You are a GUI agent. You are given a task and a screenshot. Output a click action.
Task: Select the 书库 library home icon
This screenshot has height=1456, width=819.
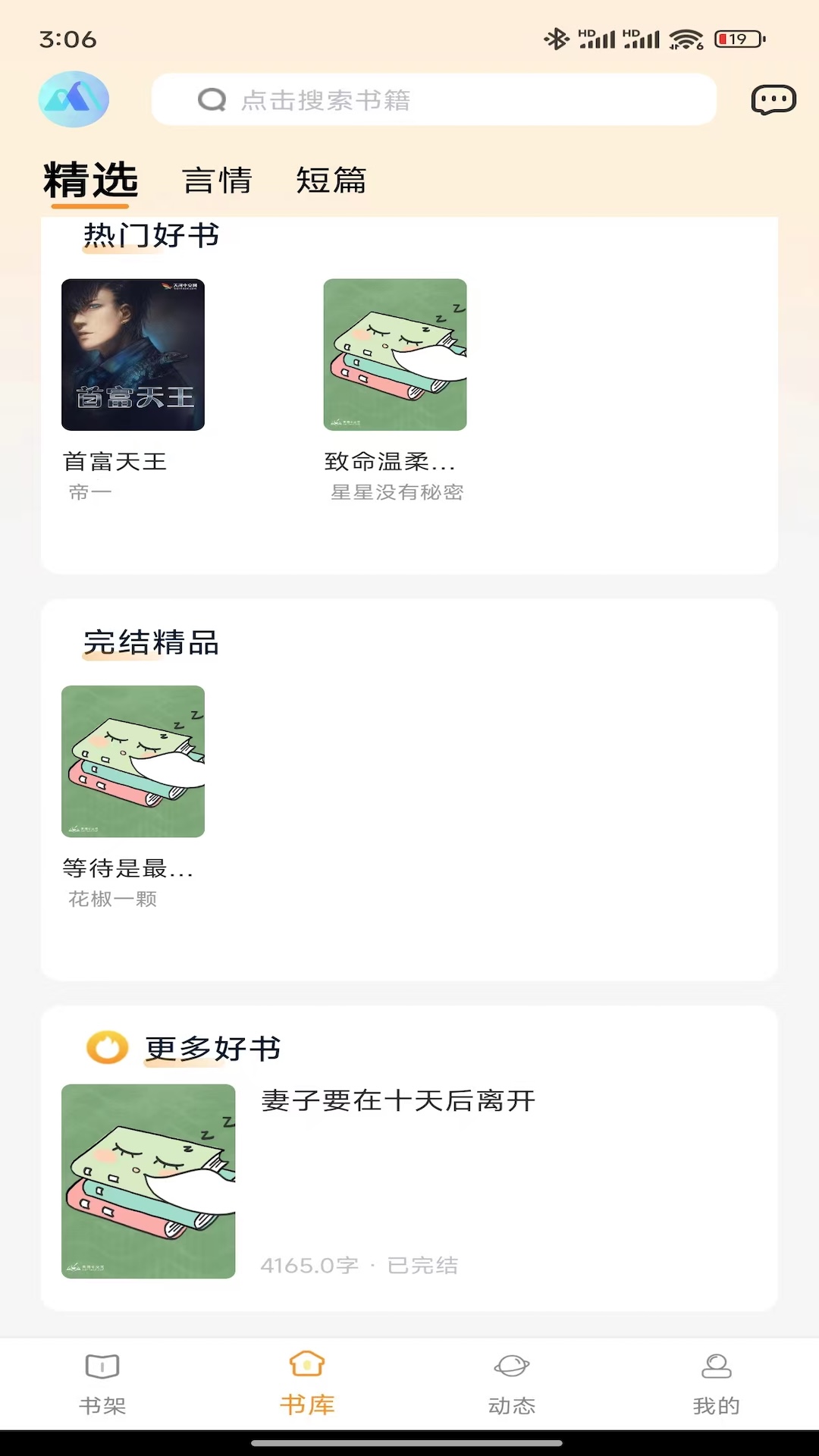tap(307, 1365)
